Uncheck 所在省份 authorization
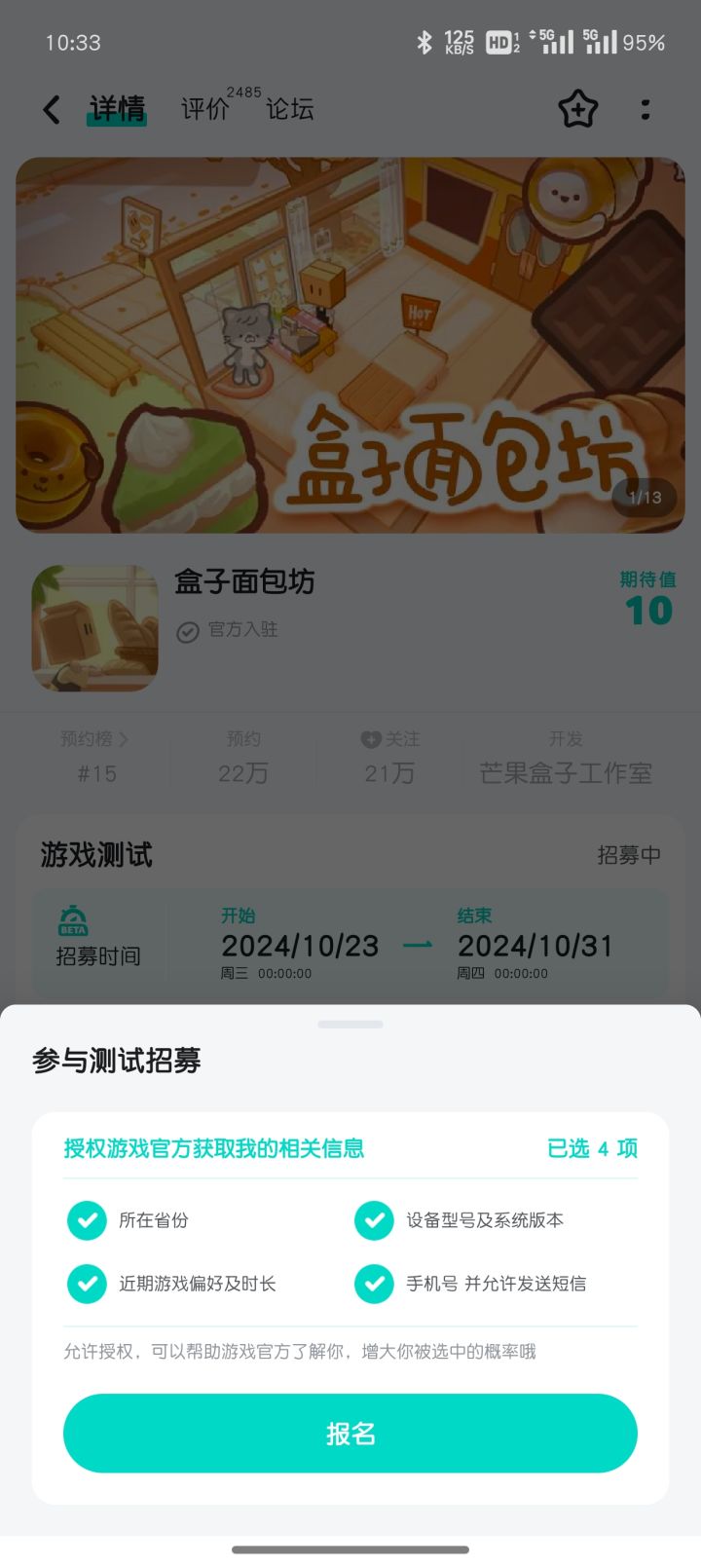This screenshot has height=1568, width=701. [x=87, y=1220]
